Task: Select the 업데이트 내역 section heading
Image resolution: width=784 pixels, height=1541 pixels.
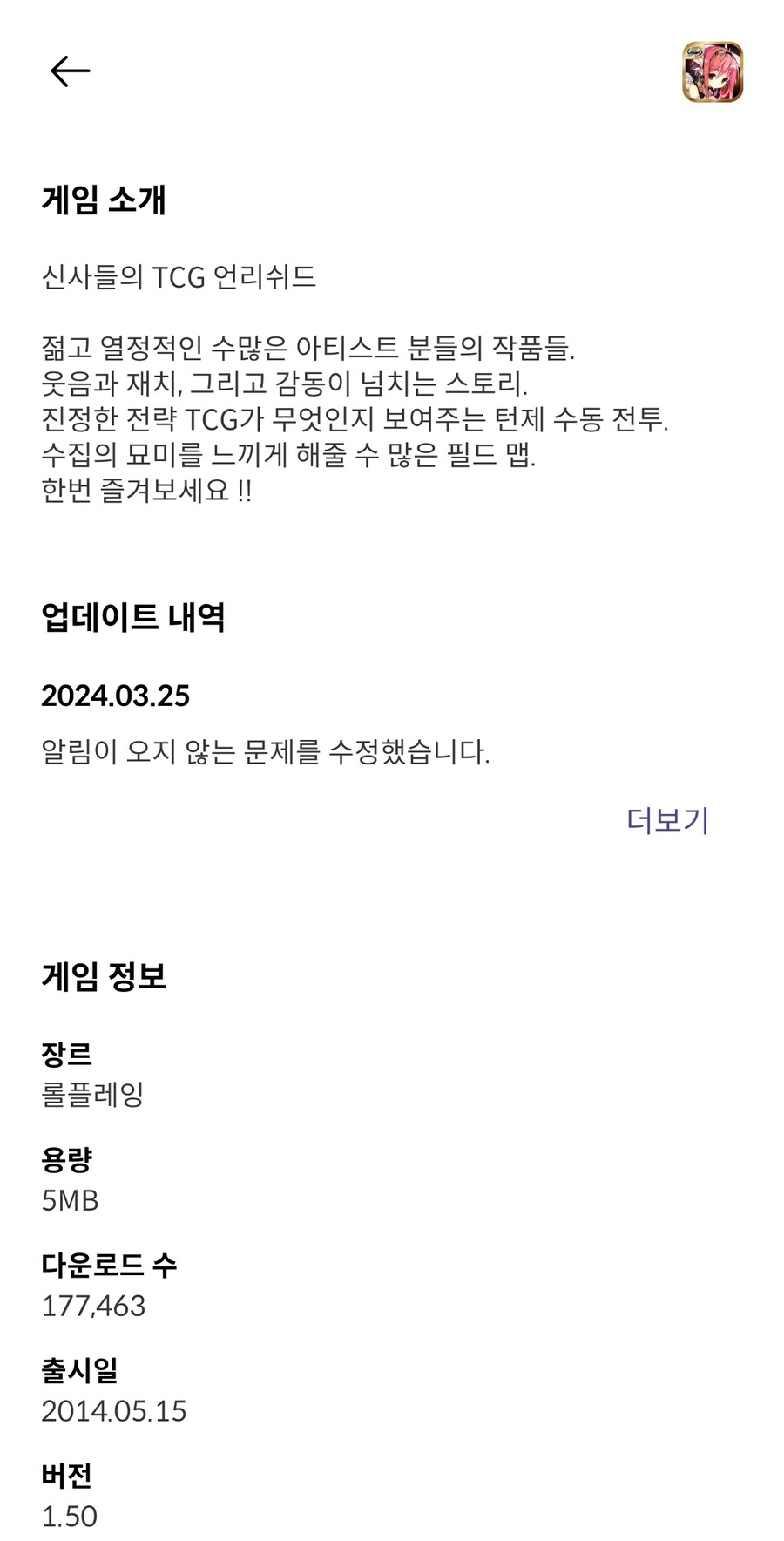Action: point(135,617)
